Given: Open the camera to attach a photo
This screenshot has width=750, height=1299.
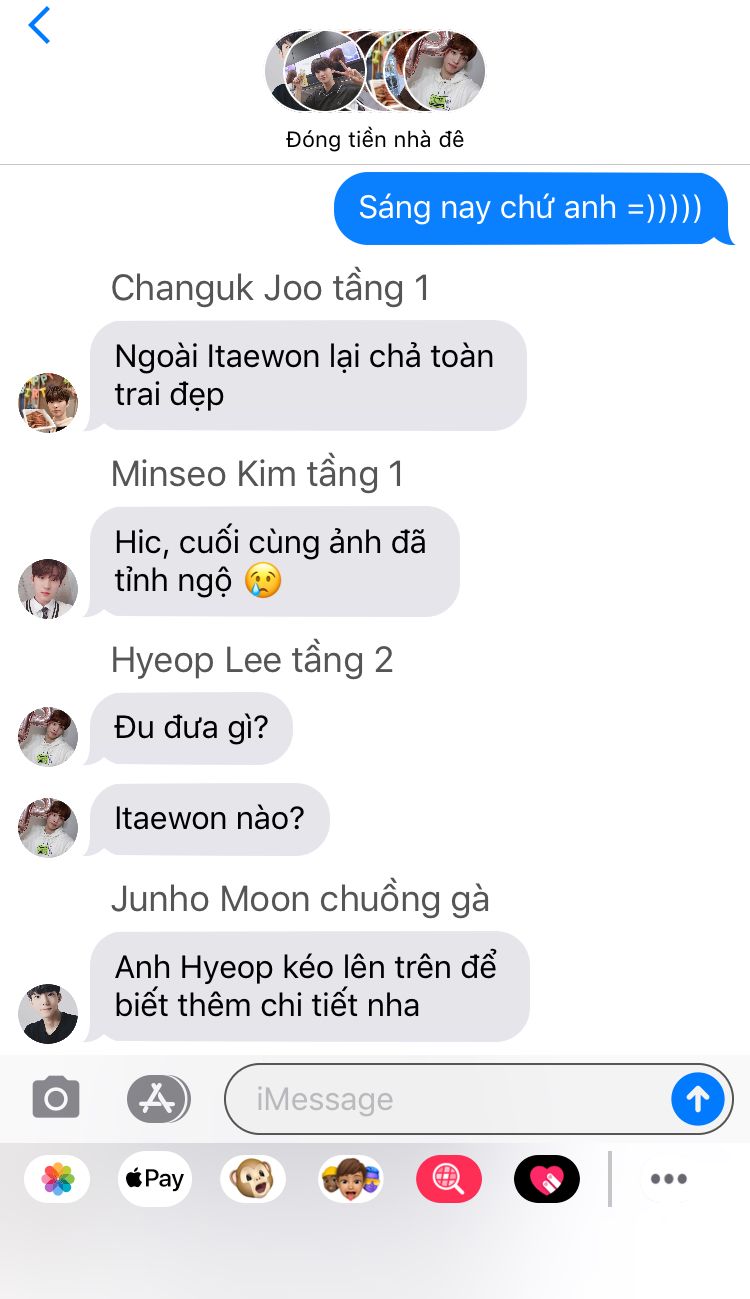Looking at the screenshot, I should point(56,1099).
